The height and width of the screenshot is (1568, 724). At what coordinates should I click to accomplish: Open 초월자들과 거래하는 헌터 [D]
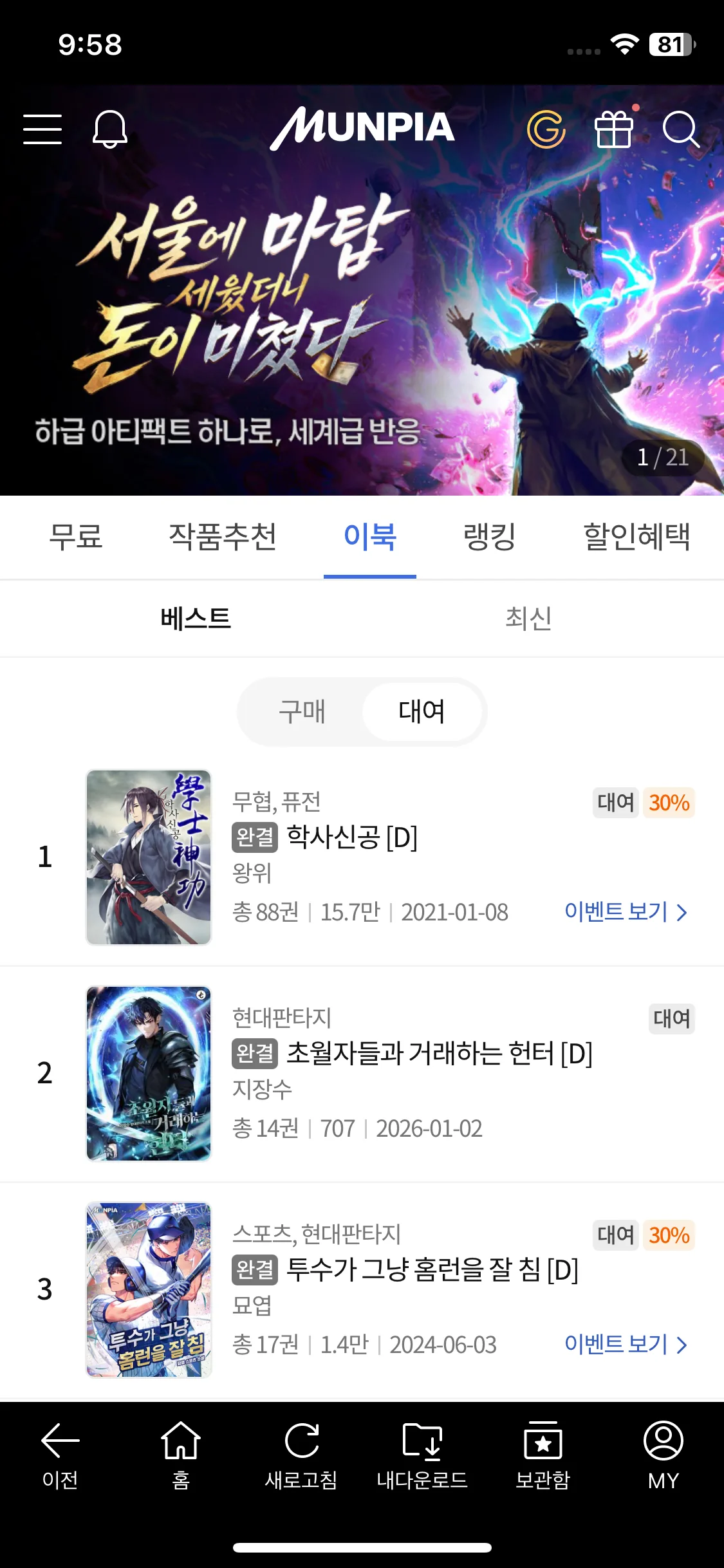tap(439, 1054)
